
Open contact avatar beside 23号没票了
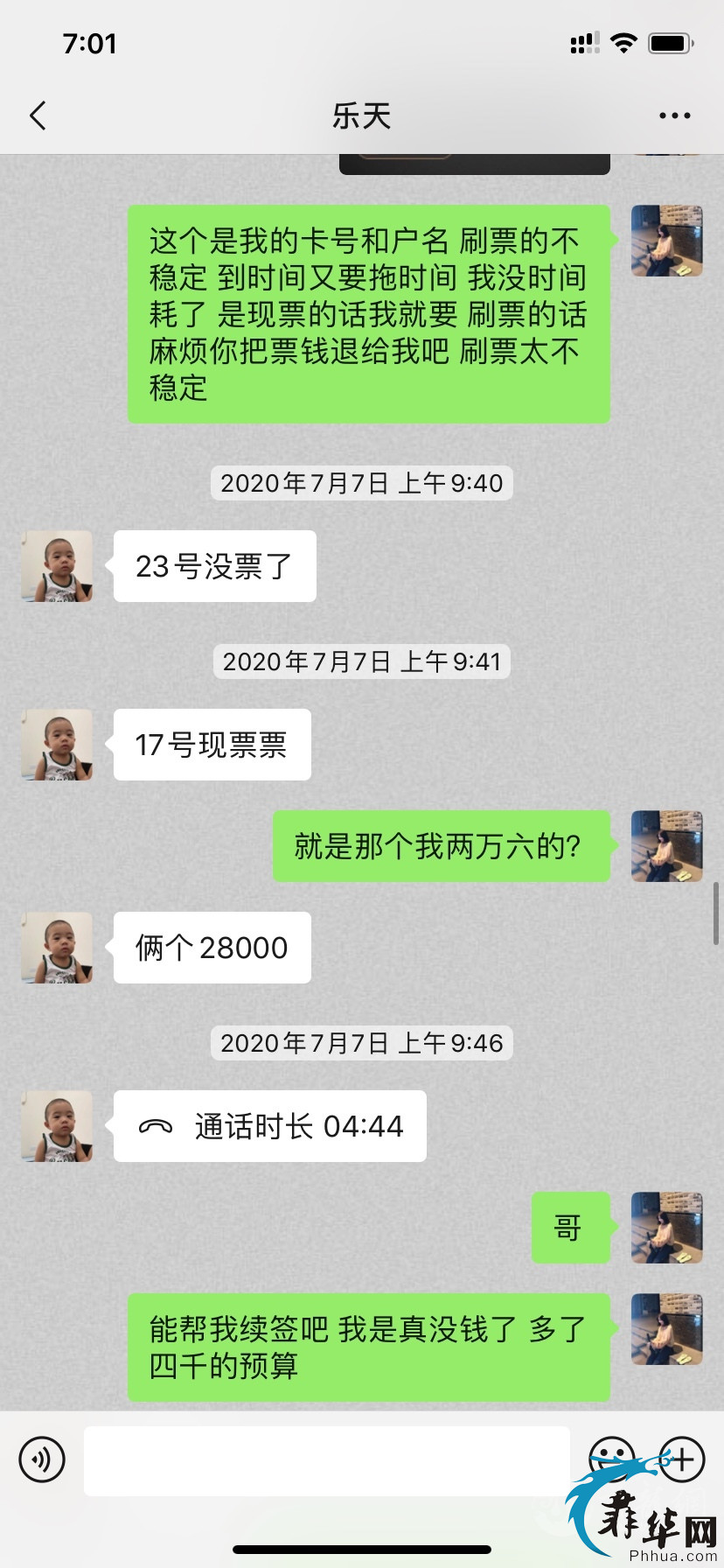click(57, 566)
